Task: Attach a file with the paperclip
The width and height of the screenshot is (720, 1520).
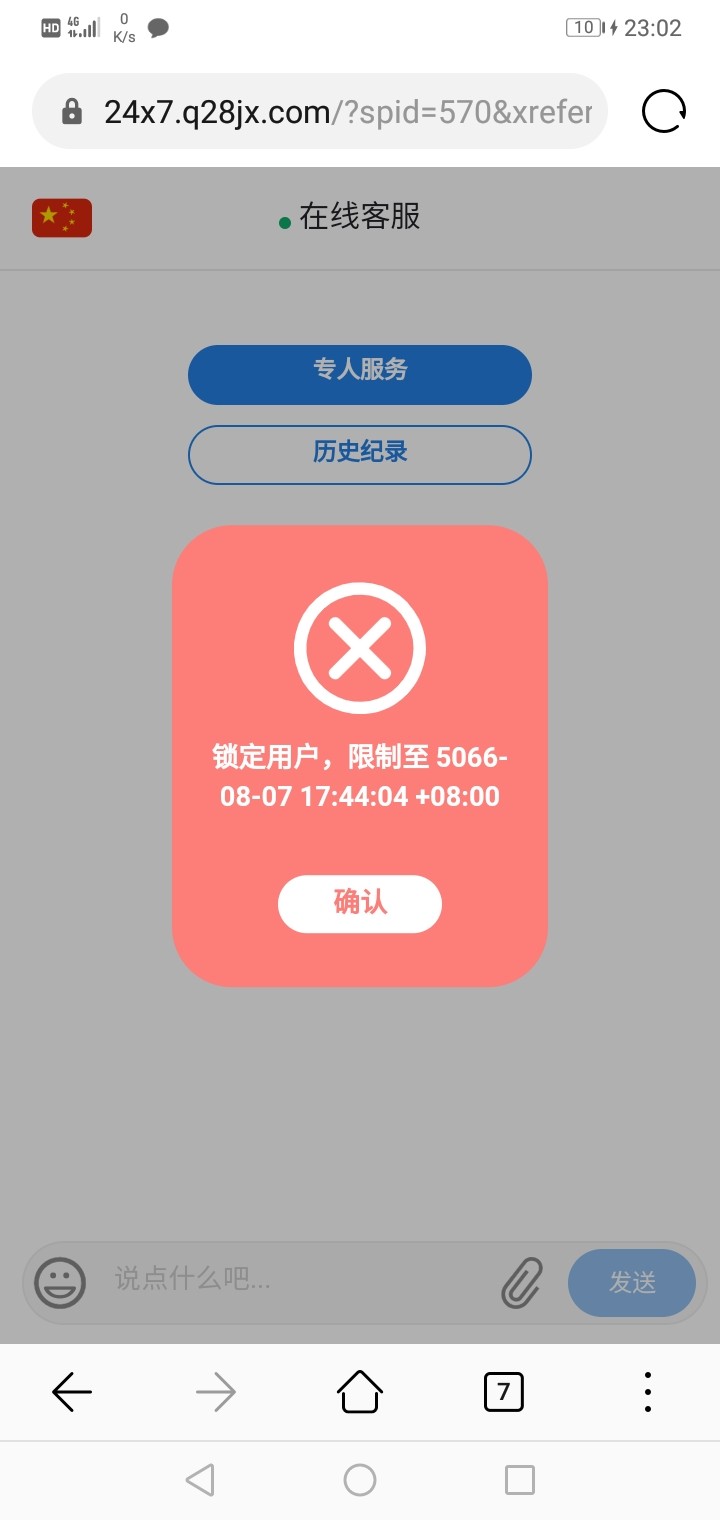Action: [x=522, y=1282]
